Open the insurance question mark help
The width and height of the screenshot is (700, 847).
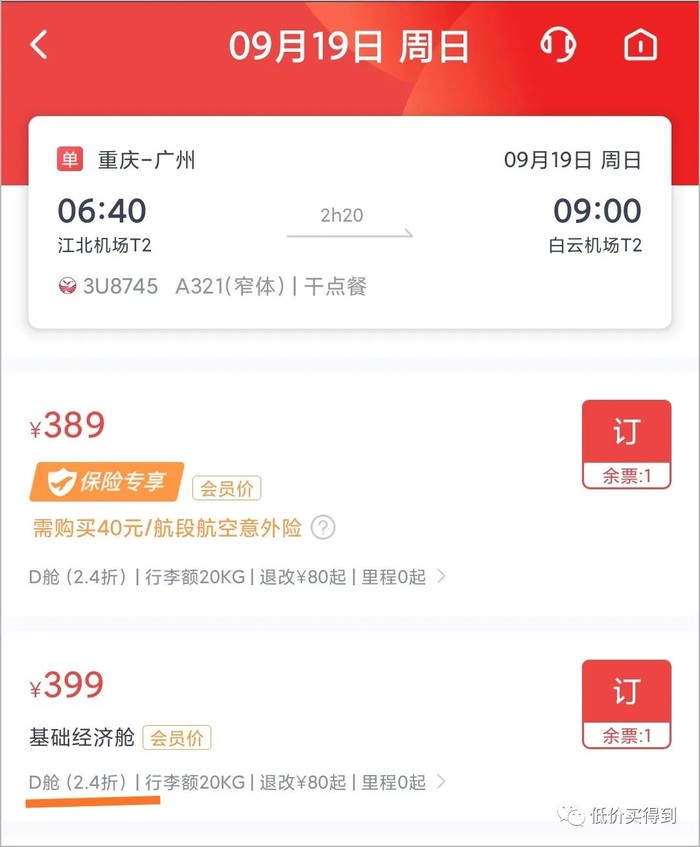pyautogui.click(x=323, y=528)
